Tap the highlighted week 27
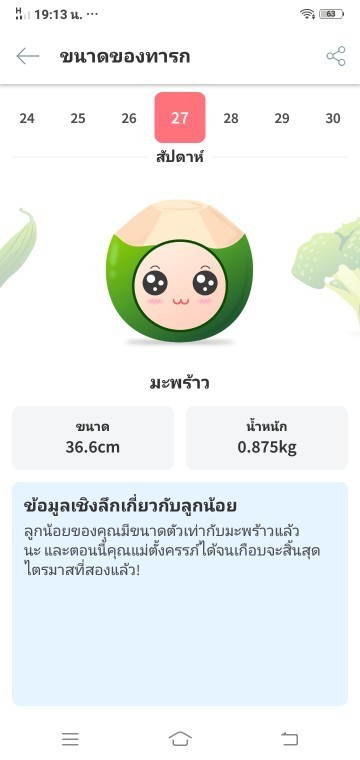Viewport: 360px width, 760px height. (x=180, y=117)
